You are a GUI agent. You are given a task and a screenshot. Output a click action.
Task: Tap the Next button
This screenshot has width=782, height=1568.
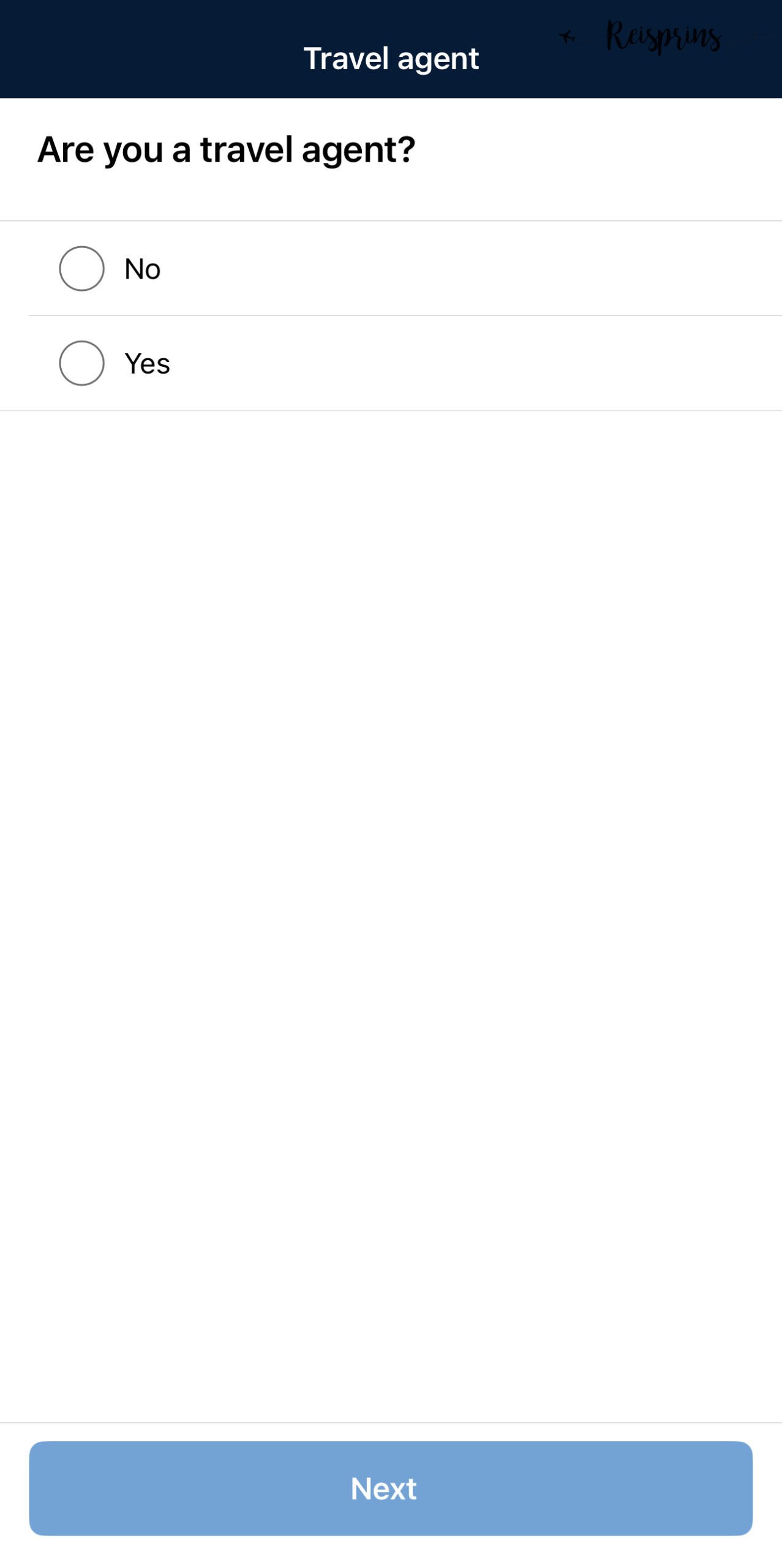[391, 1488]
